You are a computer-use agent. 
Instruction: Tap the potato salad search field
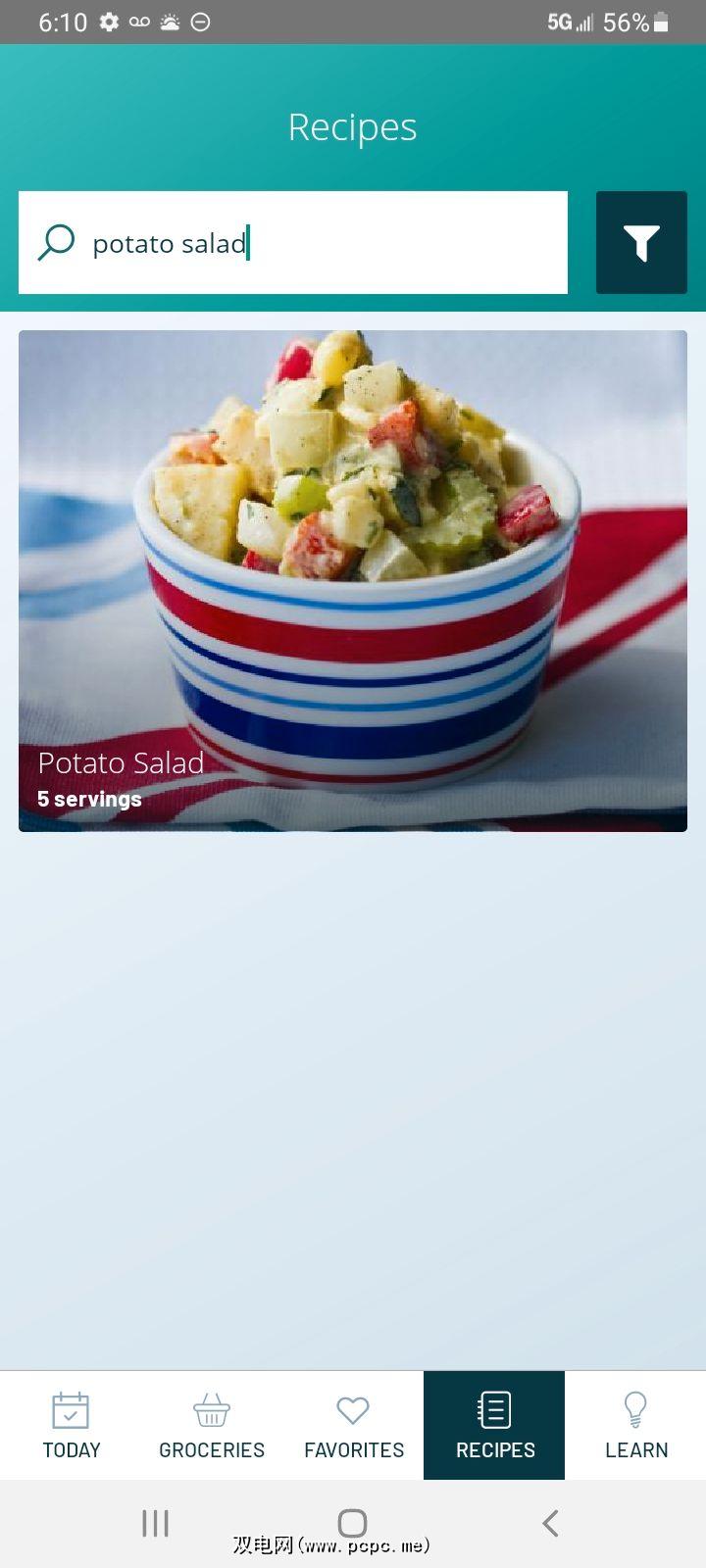(x=314, y=243)
